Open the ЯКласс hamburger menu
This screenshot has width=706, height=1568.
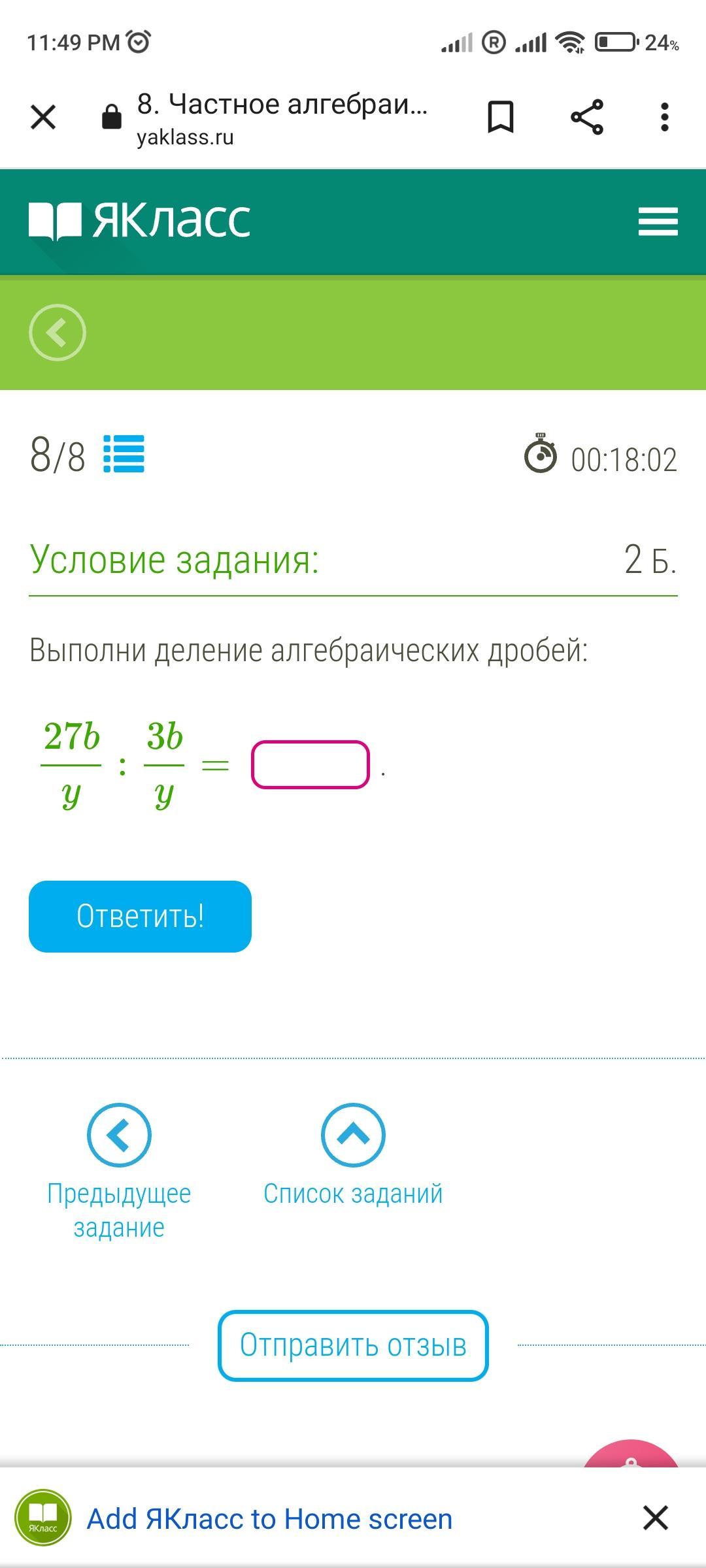(x=658, y=221)
